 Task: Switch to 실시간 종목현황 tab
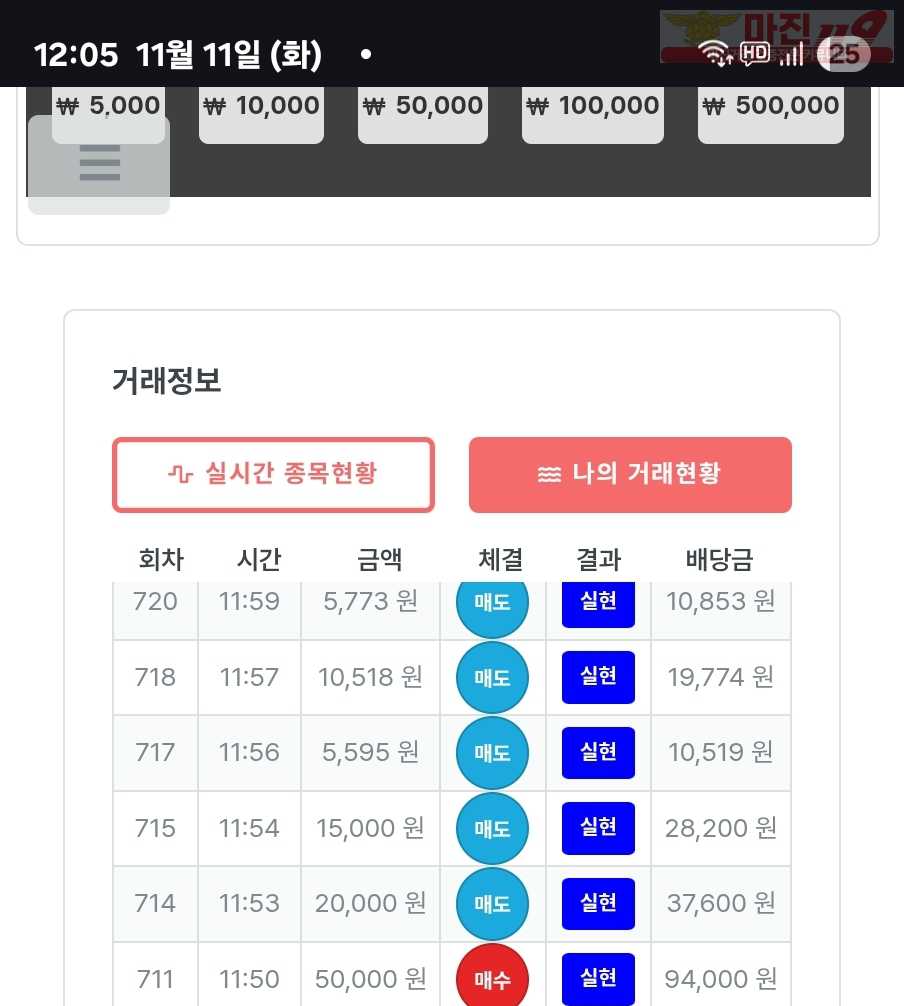273,474
